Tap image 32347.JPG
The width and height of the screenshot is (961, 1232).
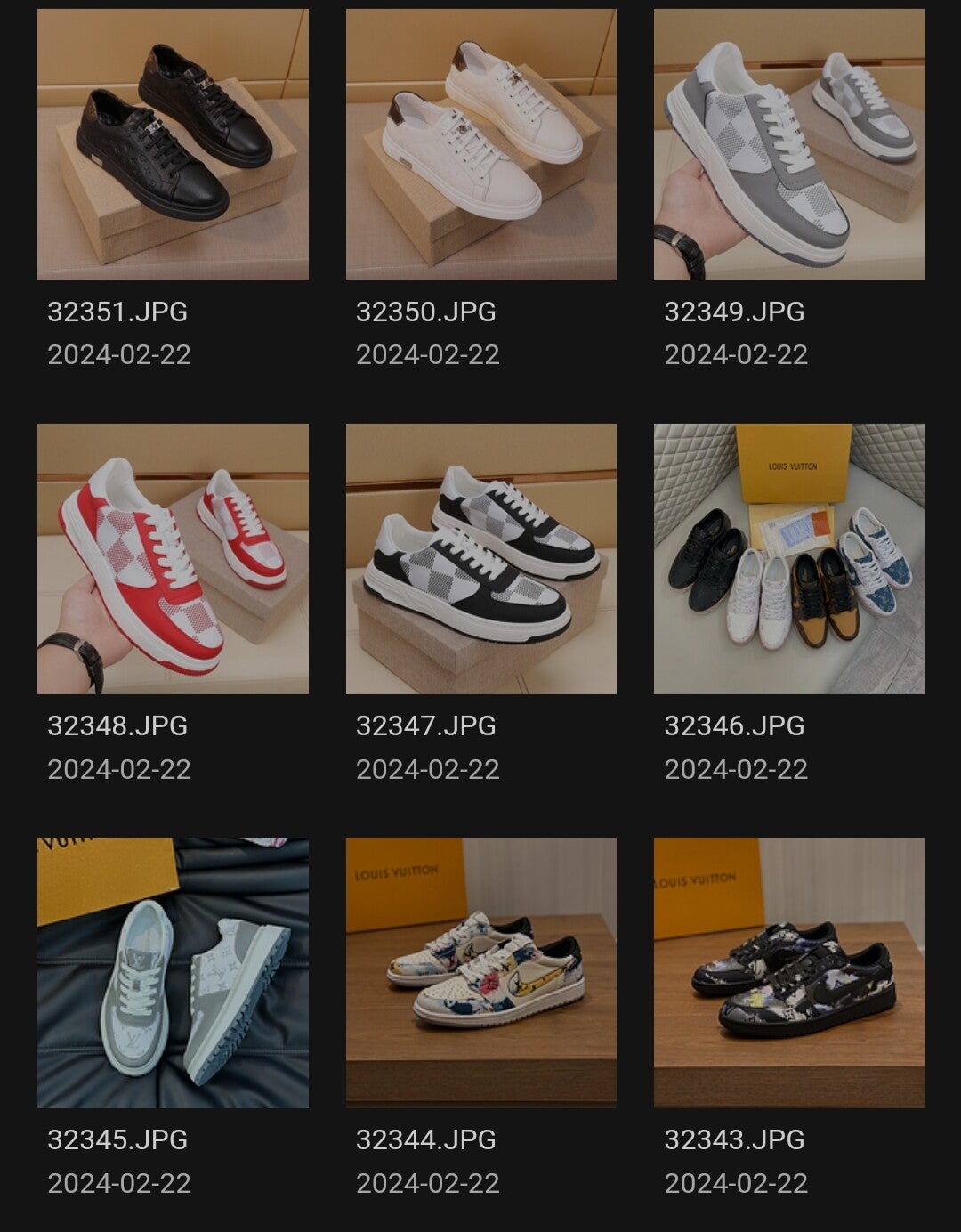[480, 559]
